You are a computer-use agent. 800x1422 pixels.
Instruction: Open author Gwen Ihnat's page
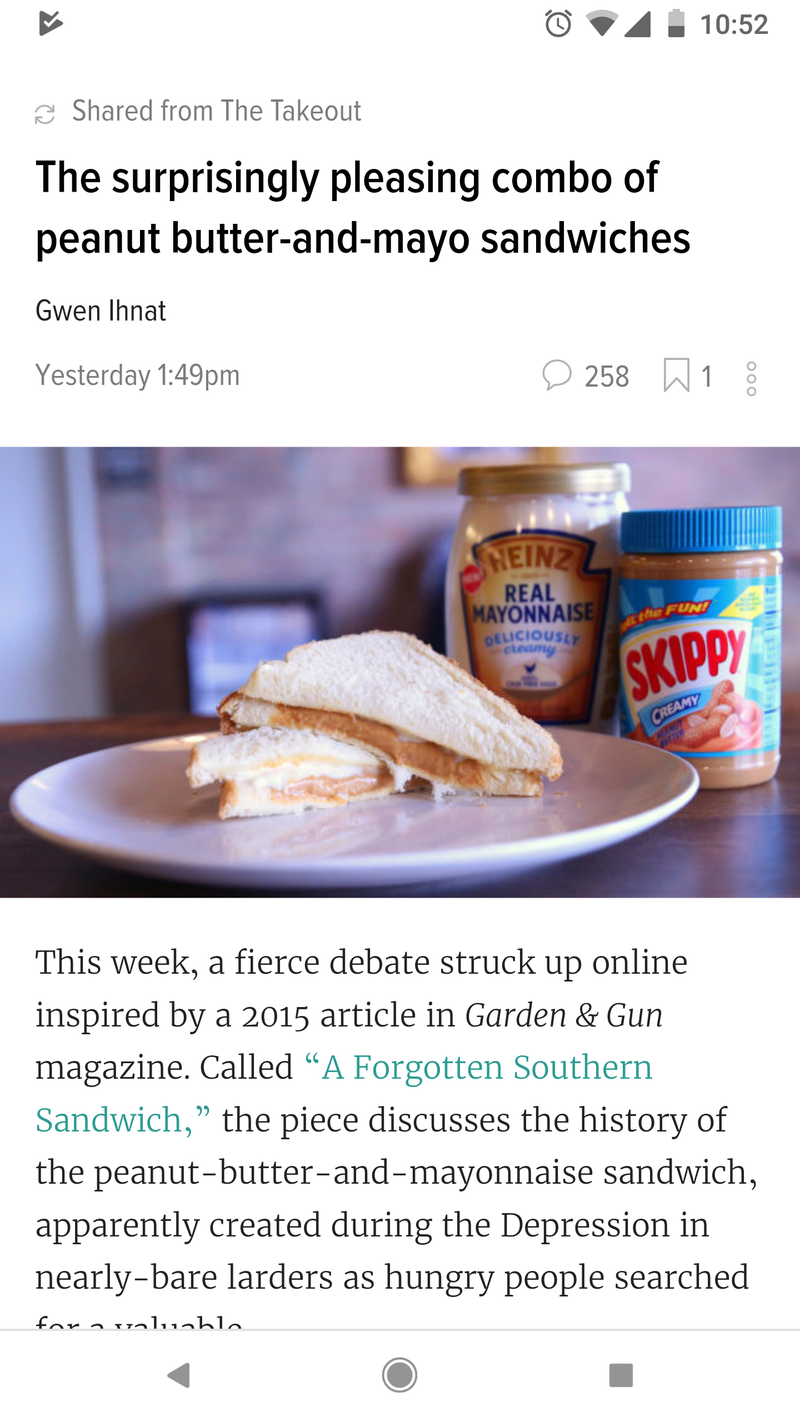pyautogui.click(x=101, y=311)
